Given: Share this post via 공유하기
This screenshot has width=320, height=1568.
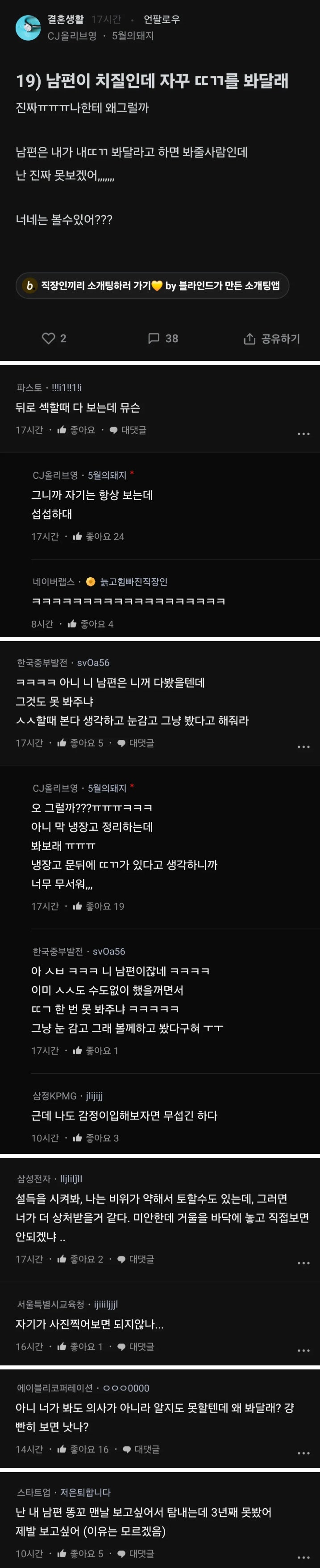Looking at the screenshot, I should point(271,339).
